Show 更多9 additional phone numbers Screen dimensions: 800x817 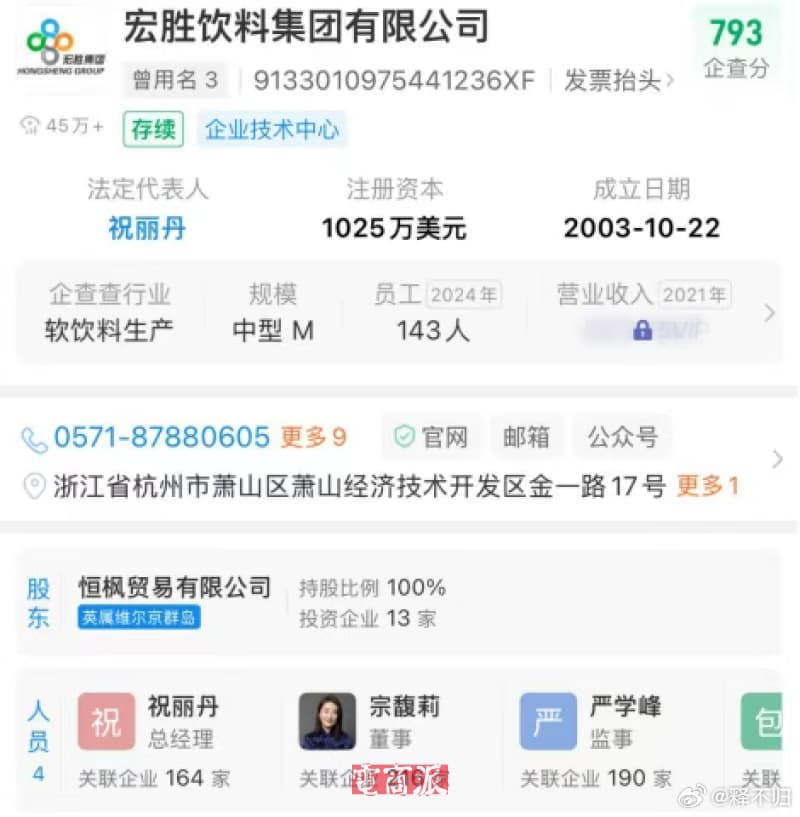[313, 437]
